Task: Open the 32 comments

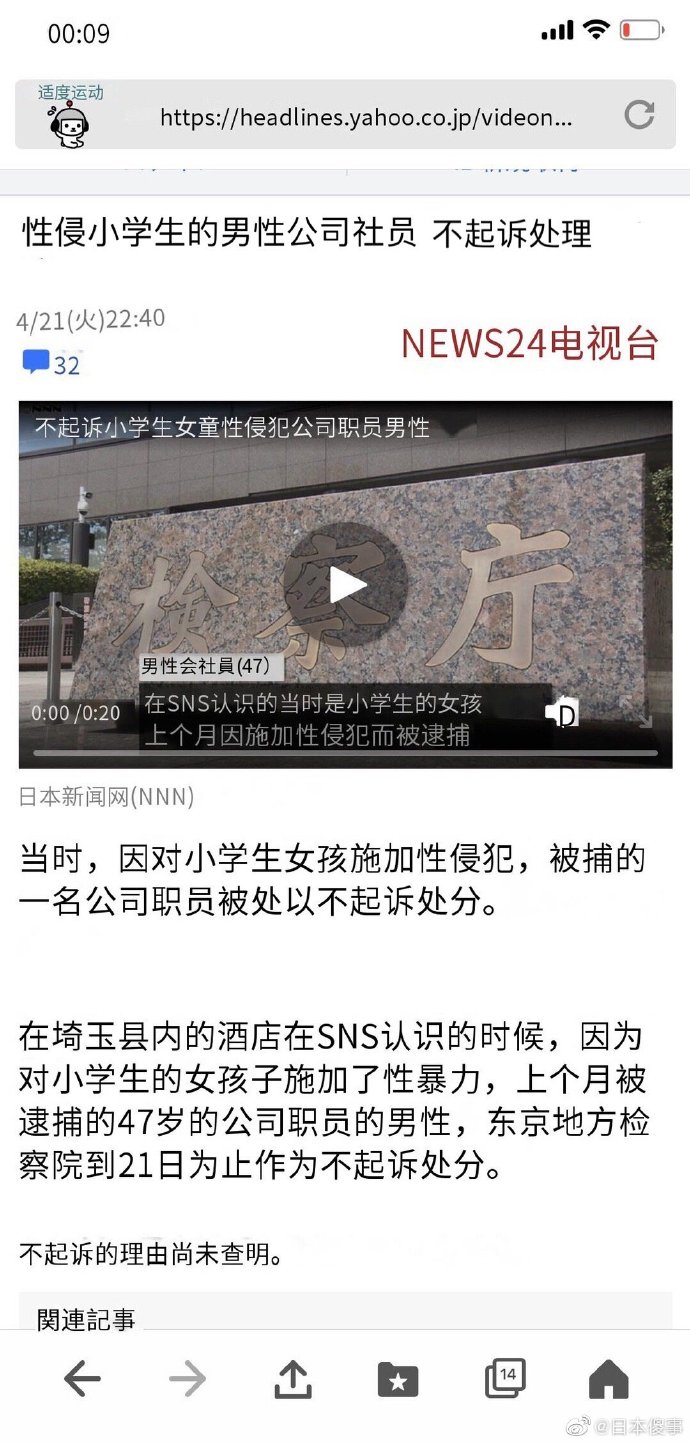Action: [x=52, y=364]
